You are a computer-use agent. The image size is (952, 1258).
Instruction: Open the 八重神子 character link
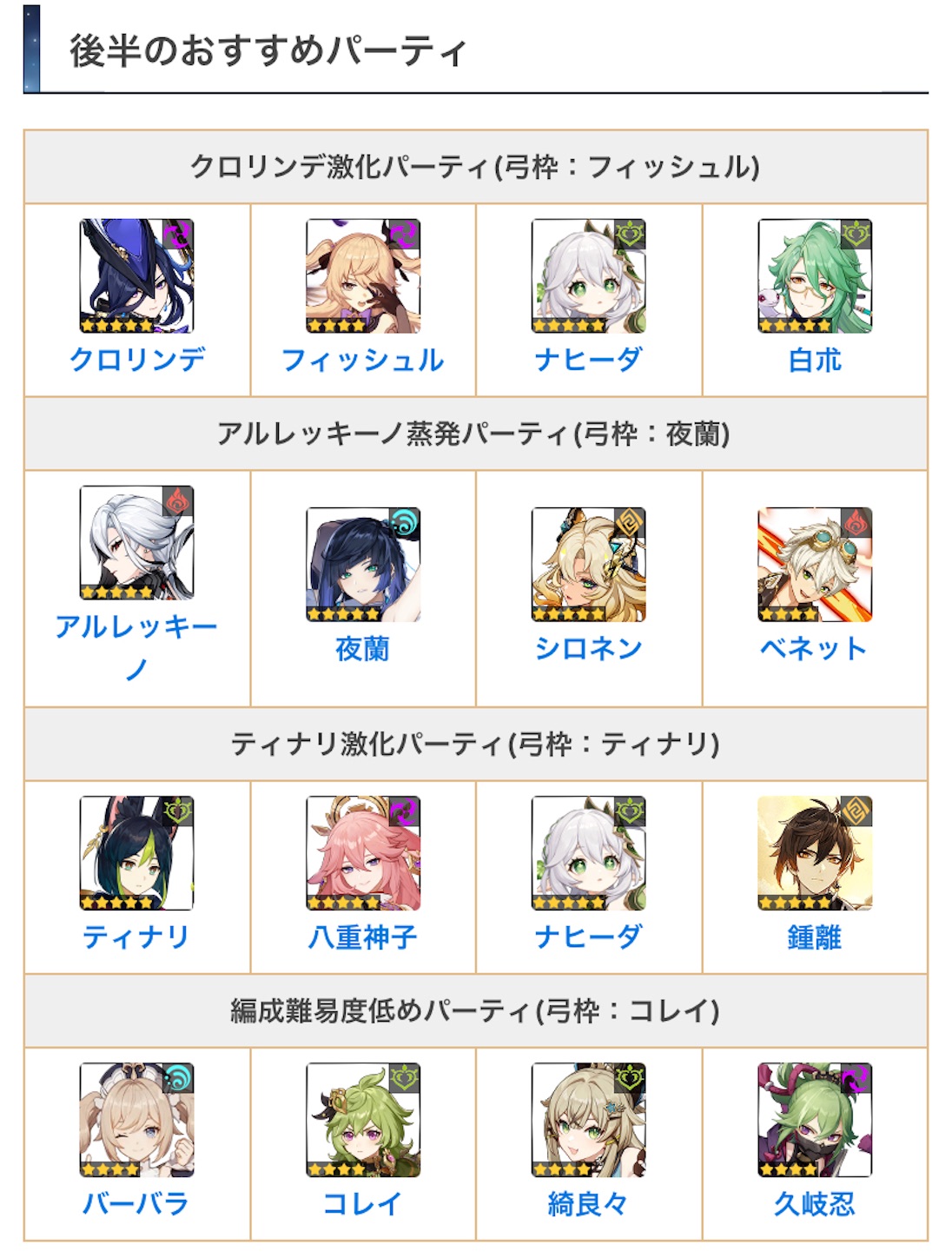363,937
